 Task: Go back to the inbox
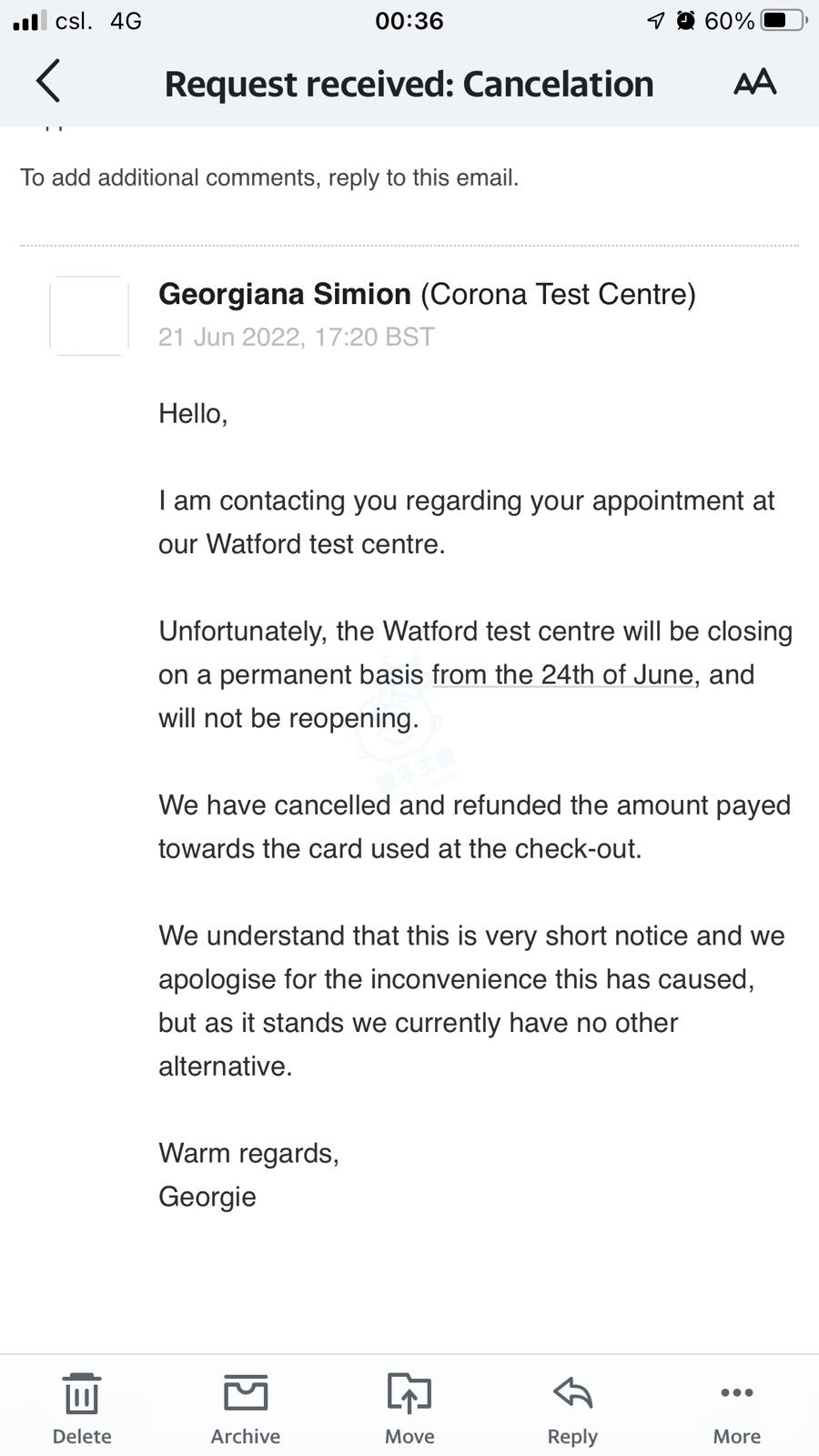point(49,82)
